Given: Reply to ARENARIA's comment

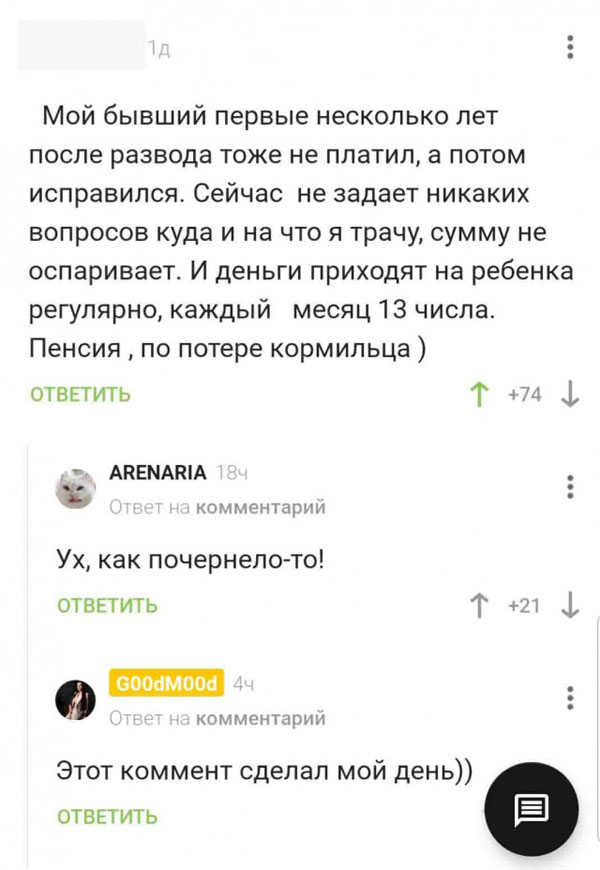Looking at the screenshot, I should (108, 604).
